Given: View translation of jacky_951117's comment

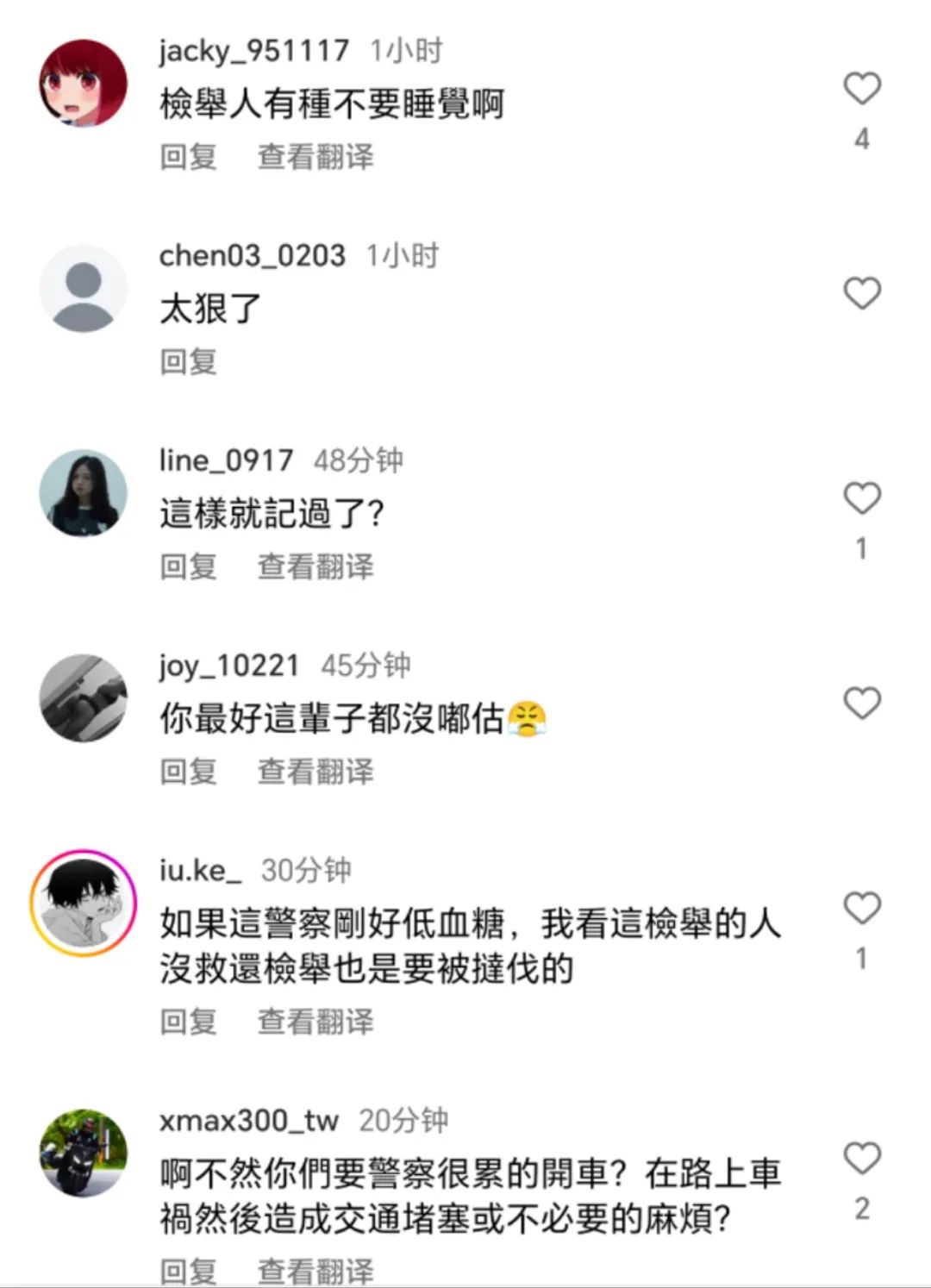Looking at the screenshot, I should pyautogui.click(x=316, y=157).
